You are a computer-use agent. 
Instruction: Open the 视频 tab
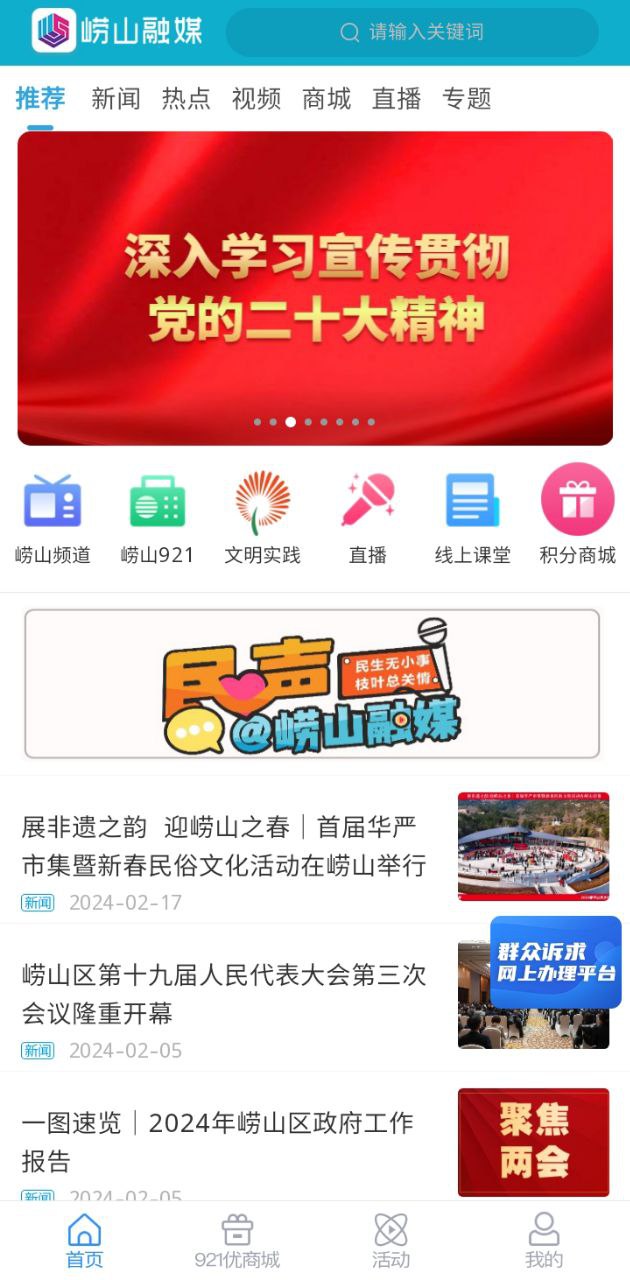256,98
